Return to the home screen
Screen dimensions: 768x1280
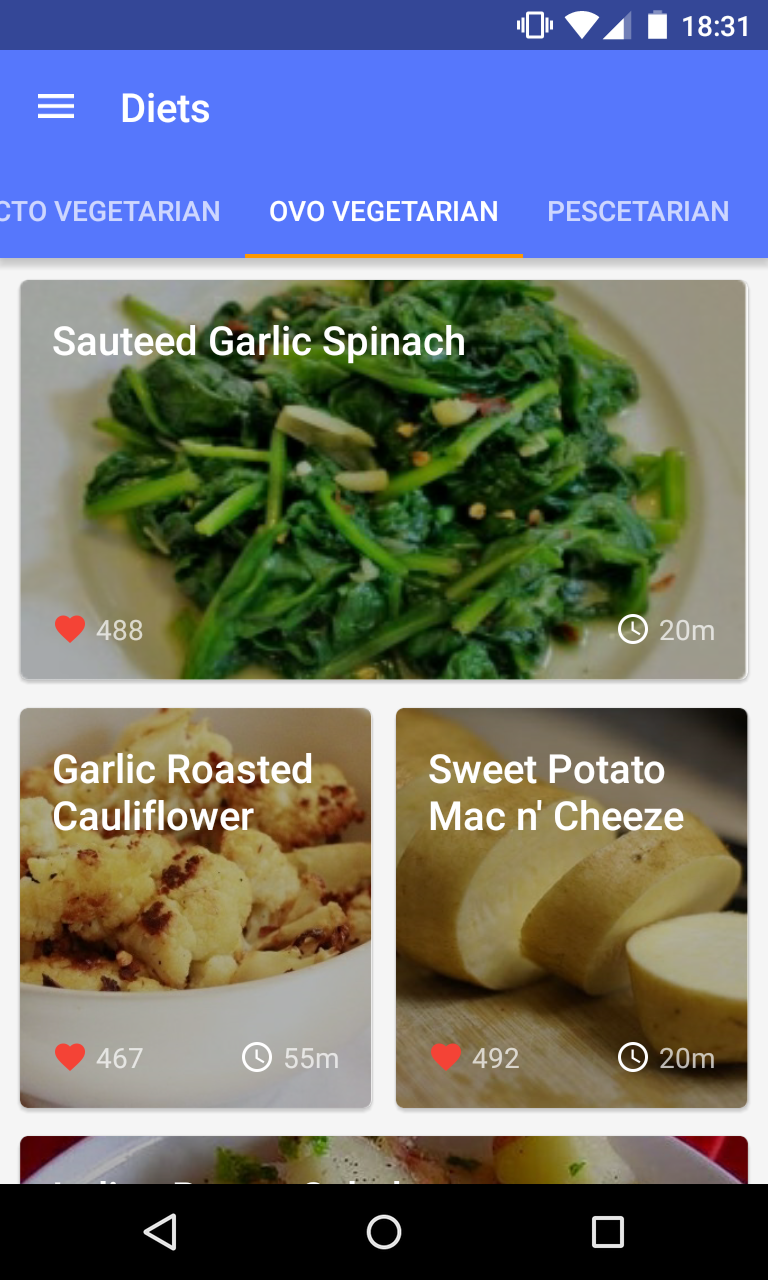(384, 1232)
